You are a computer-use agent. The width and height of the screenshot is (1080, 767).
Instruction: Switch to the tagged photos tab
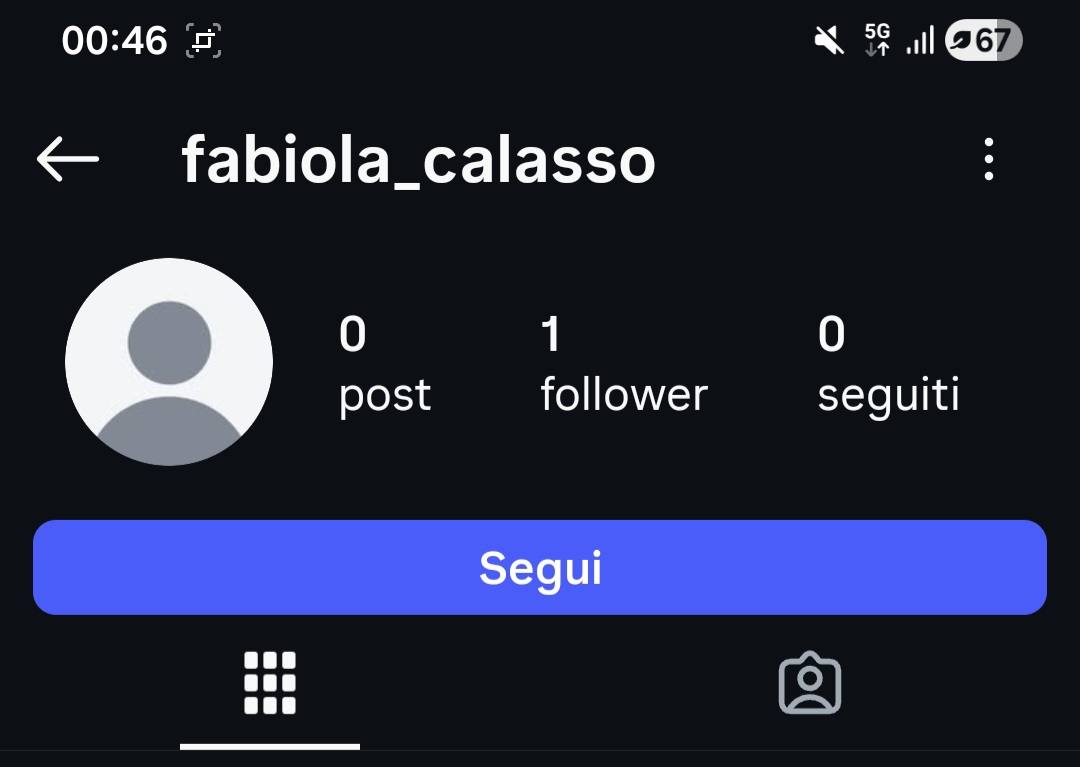click(x=810, y=684)
